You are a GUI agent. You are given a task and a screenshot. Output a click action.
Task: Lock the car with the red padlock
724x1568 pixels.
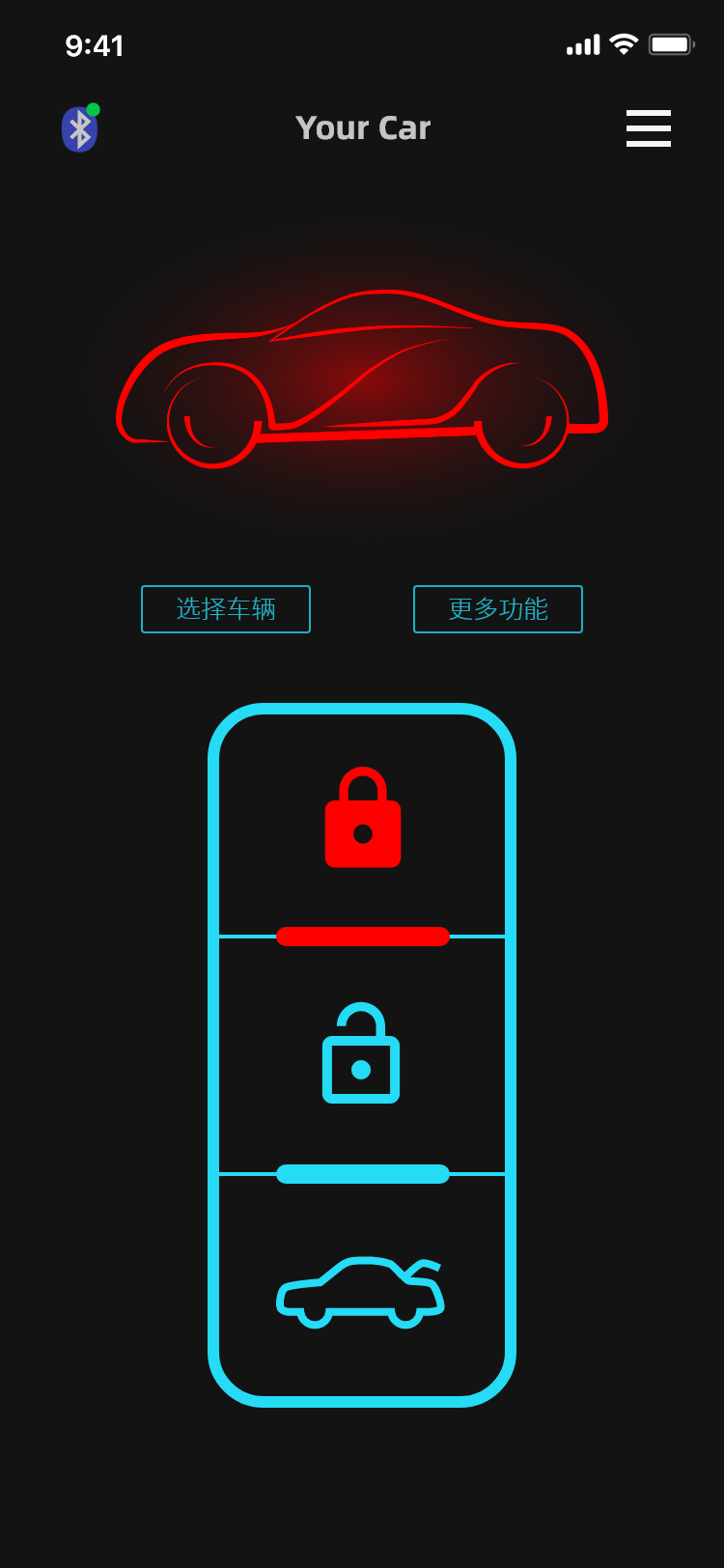point(362,819)
